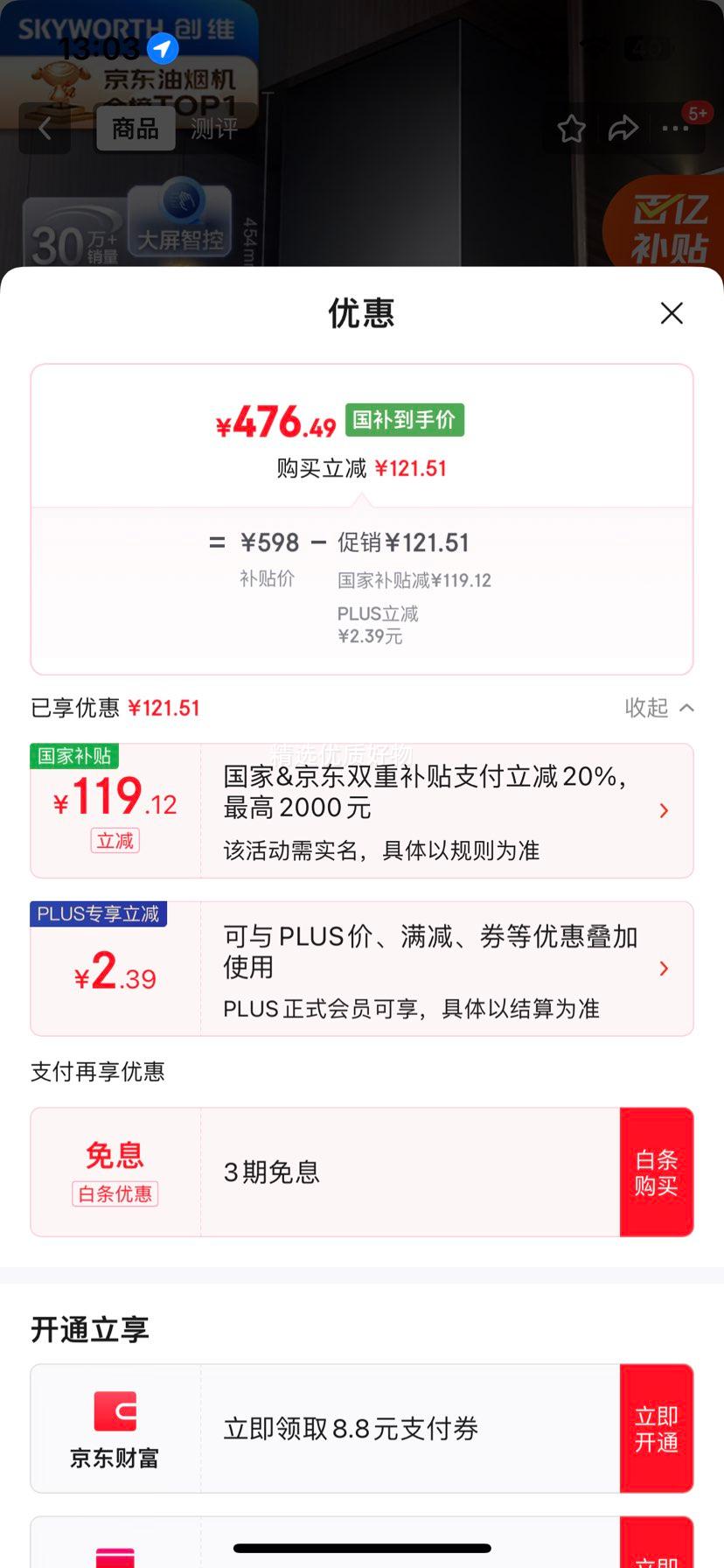
Task: Tap the blue PLUS专享立减 label
Action: [98, 913]
